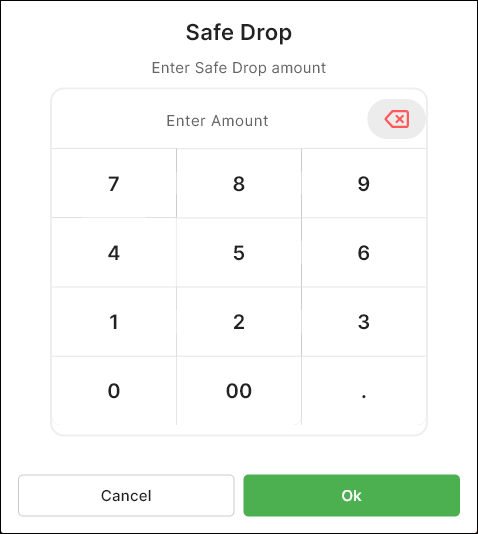The image size is (478, 534).
Task: Tap the 6 key
Action: coord(364,253)
